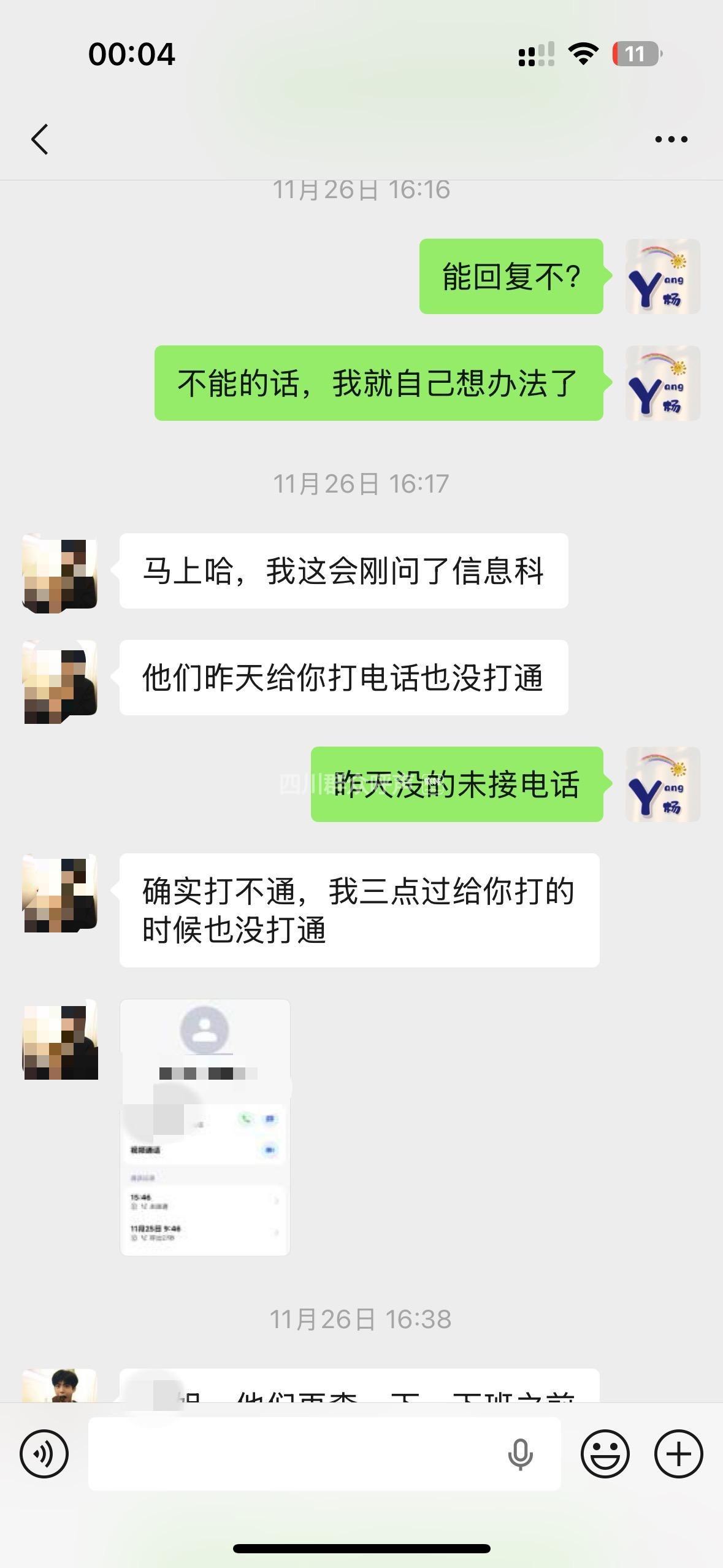Image resolution: width=723 pixels, height=1568 pixels.
Task: Go back to the chat list
Action: coord(40,139)
